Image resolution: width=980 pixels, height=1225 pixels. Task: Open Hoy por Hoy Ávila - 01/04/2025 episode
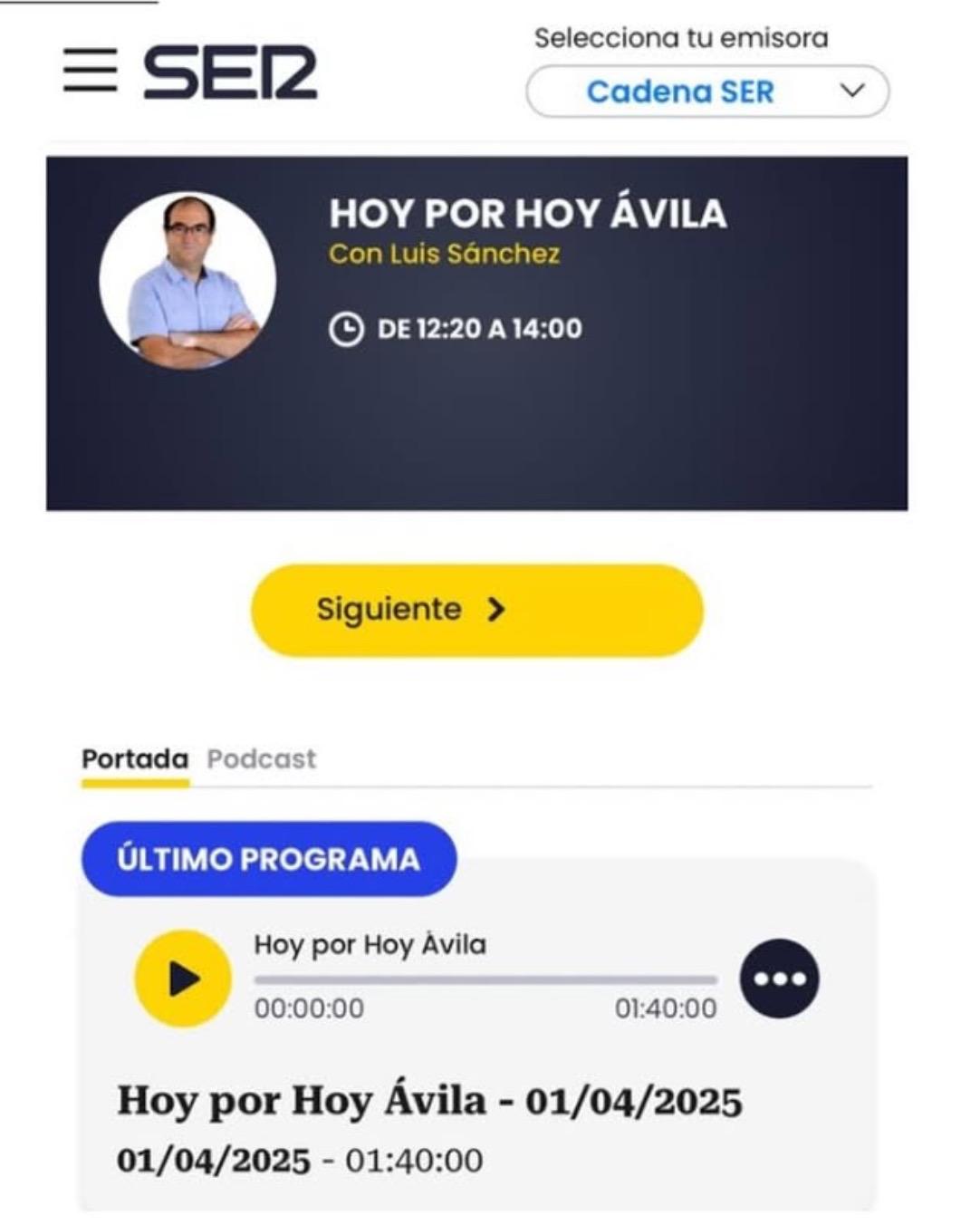point(429,1102)
